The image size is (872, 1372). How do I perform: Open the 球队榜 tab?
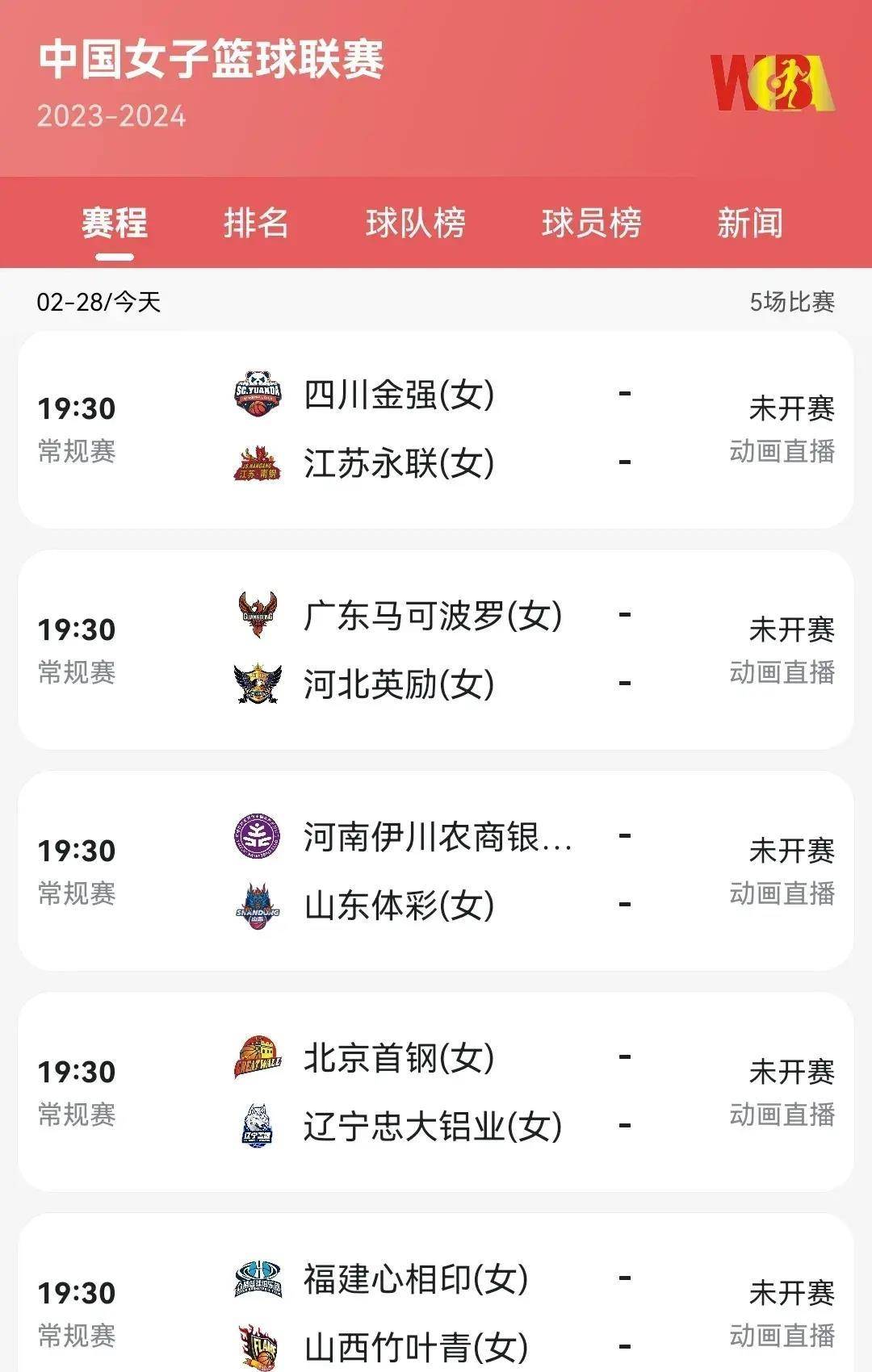pos(415,223)
